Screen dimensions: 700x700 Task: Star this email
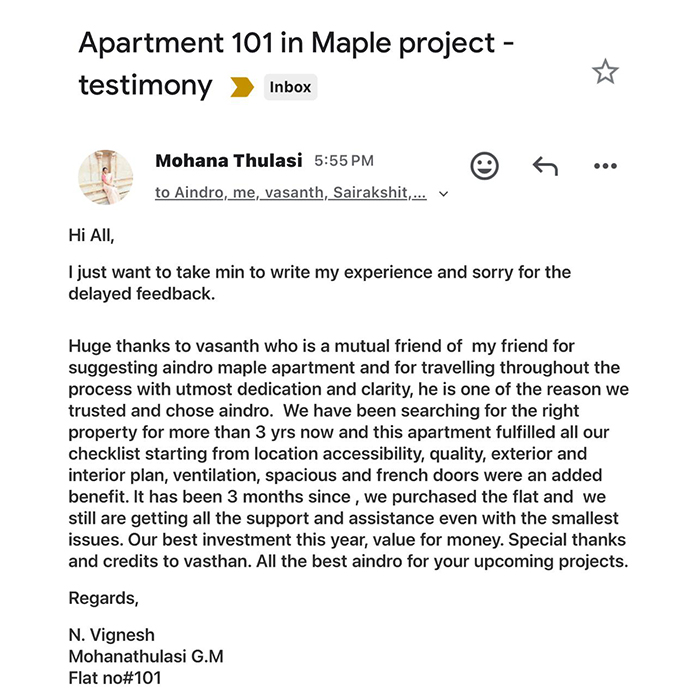pyautogui.click(x=605, y=71)
